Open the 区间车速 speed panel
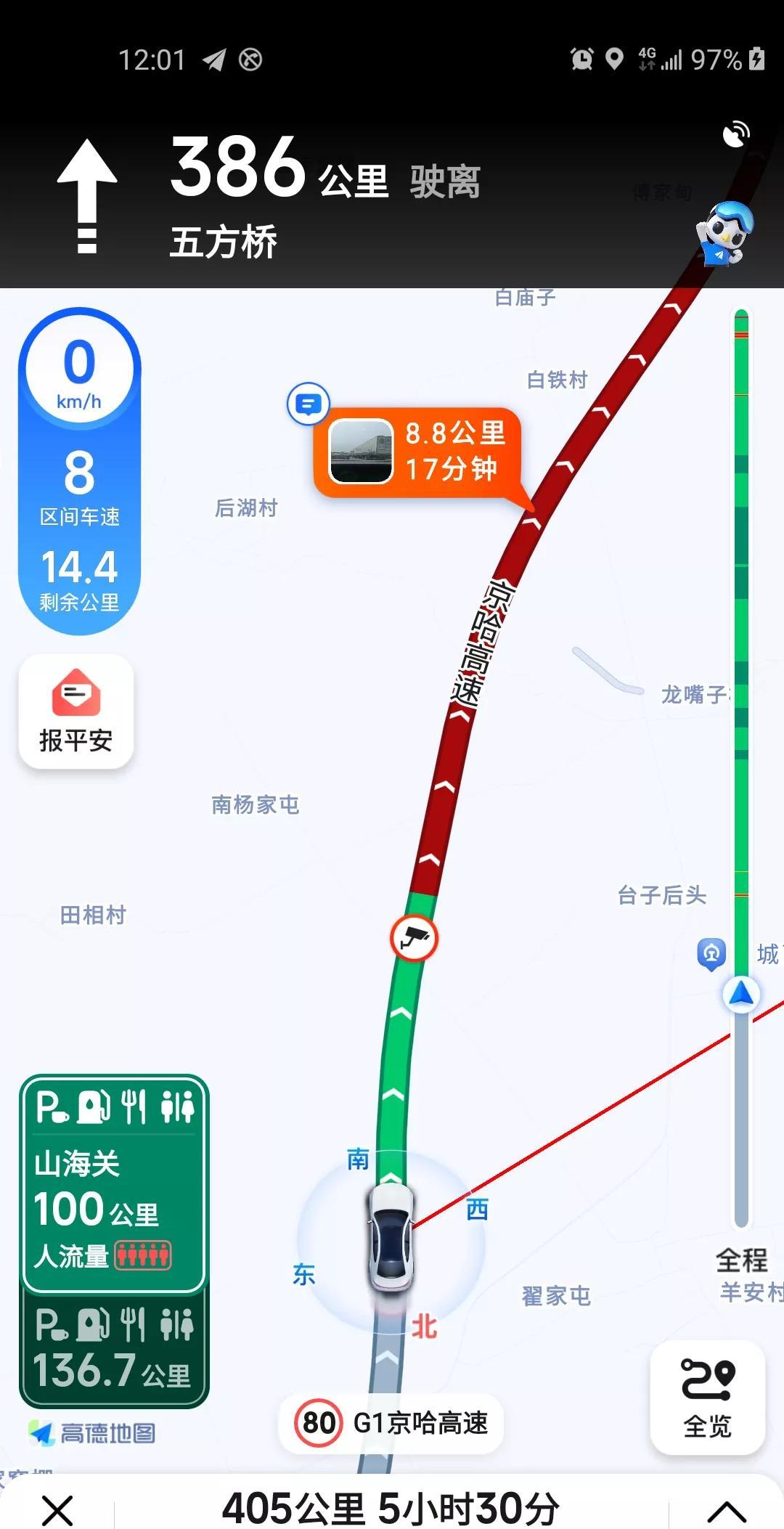This screenshot has height=1529, width=784. (80, 472)
